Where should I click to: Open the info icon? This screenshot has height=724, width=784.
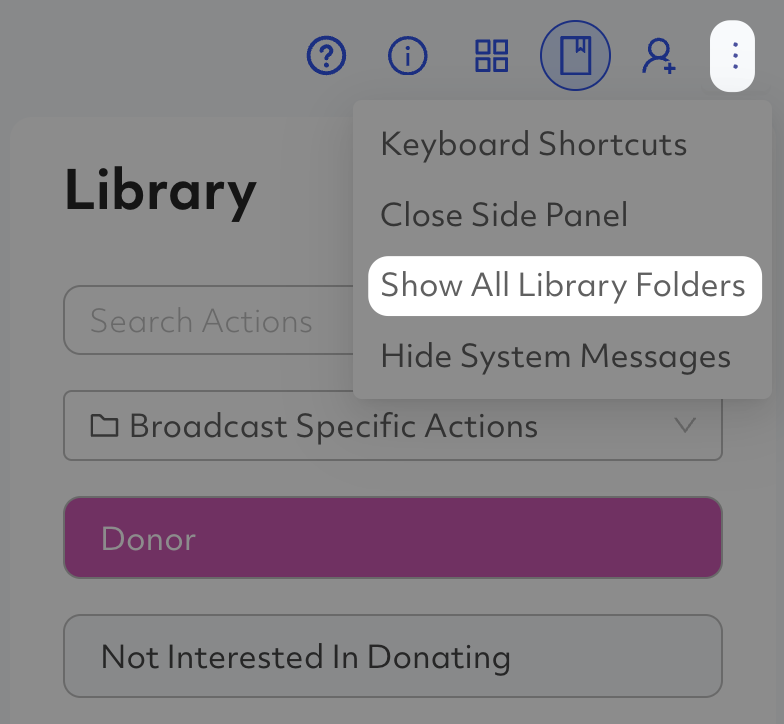(407, 56)
